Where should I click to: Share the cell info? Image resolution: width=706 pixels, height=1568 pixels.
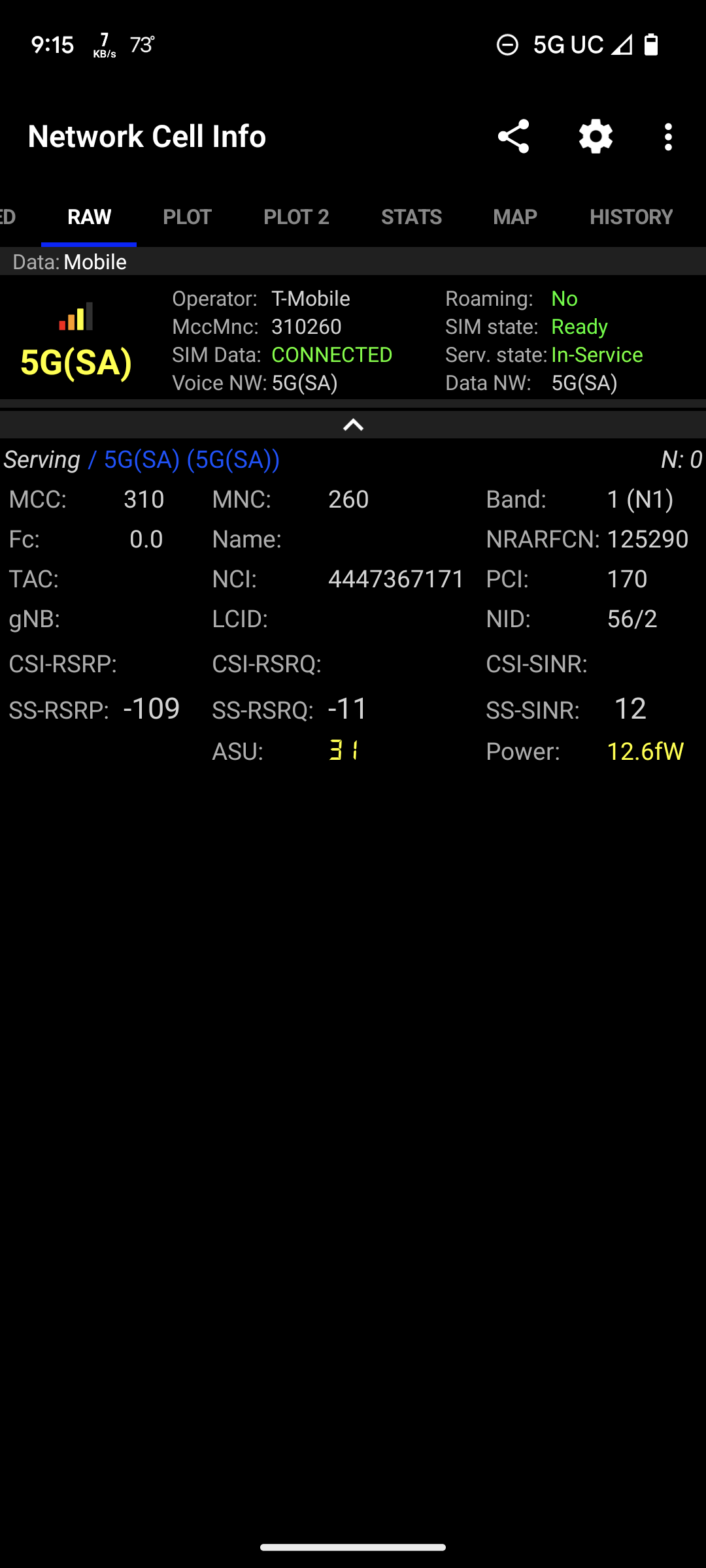point(513,137)
